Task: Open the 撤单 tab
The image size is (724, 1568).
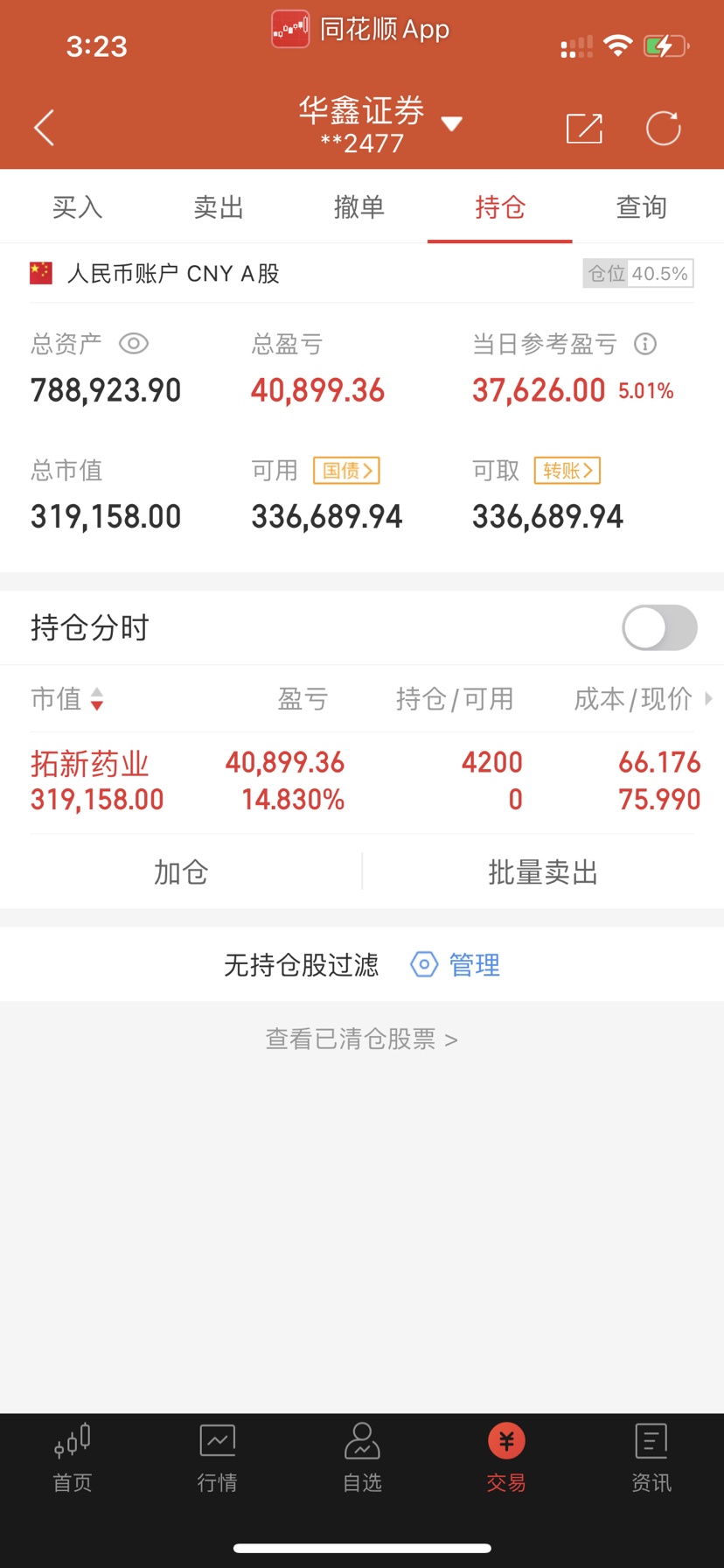Action: click(x=359, y=207)
